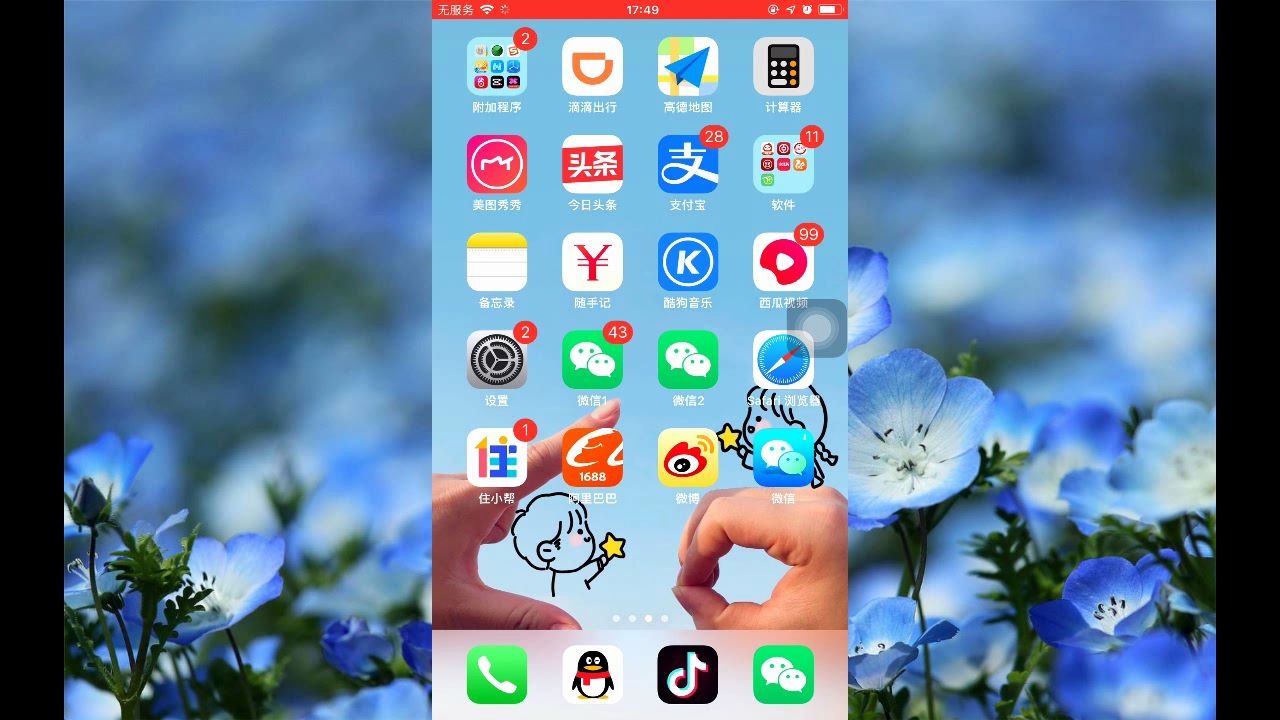Open 酷狗音乐 music app
Image resolution: width=1280 pixels, height=720 pixels.
click(x=688, y=262)
